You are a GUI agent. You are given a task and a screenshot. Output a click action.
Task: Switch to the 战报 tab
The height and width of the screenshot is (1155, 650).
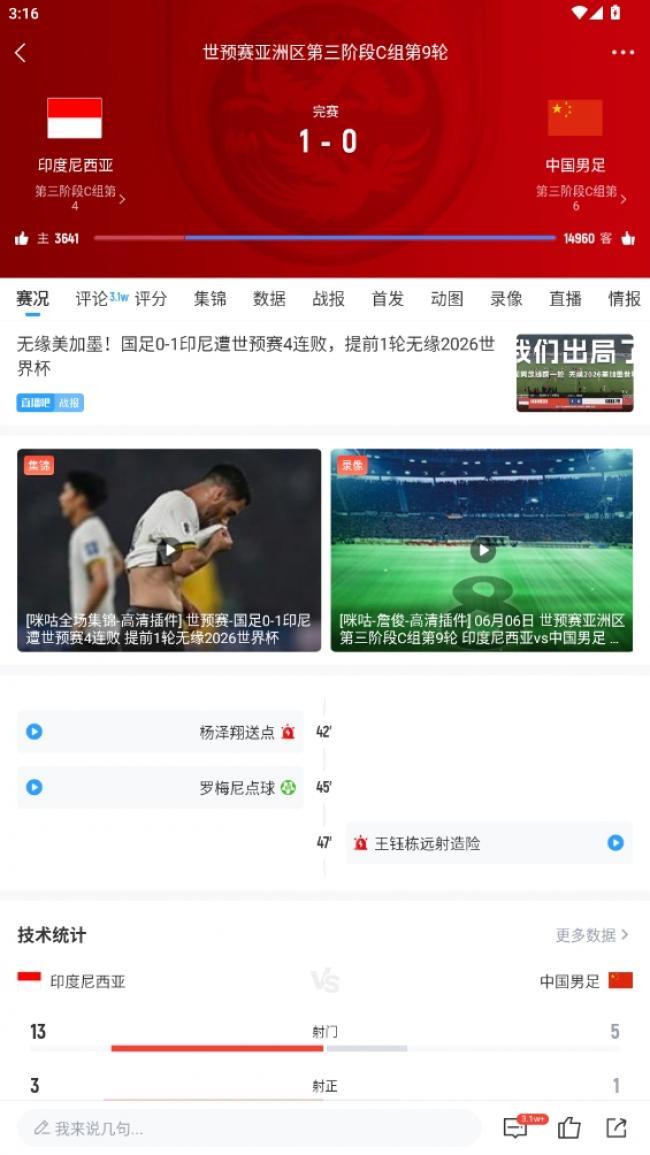[x=328, y=298]
